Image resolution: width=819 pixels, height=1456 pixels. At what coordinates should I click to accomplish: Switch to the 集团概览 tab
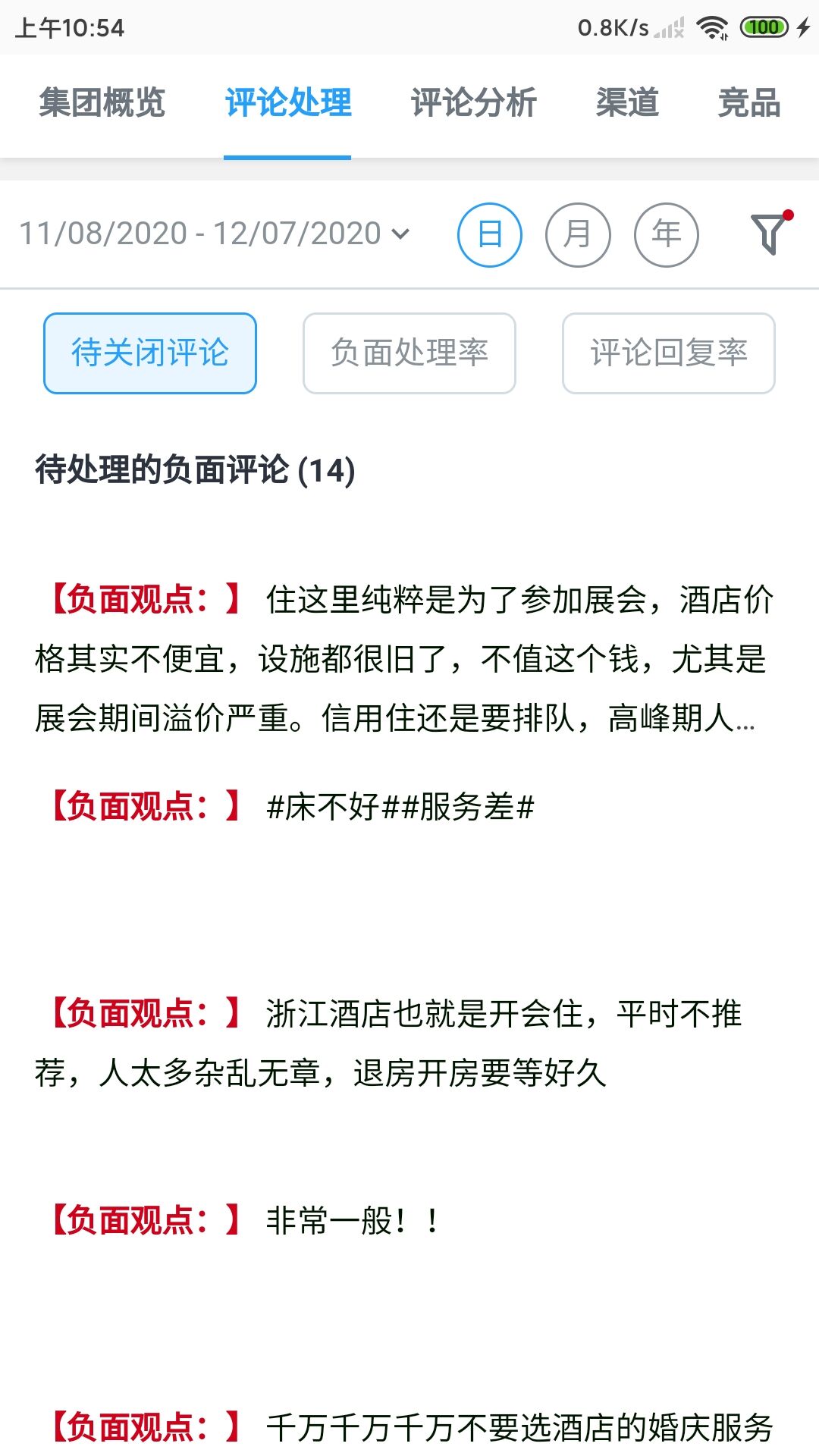[x=102, y=103]
